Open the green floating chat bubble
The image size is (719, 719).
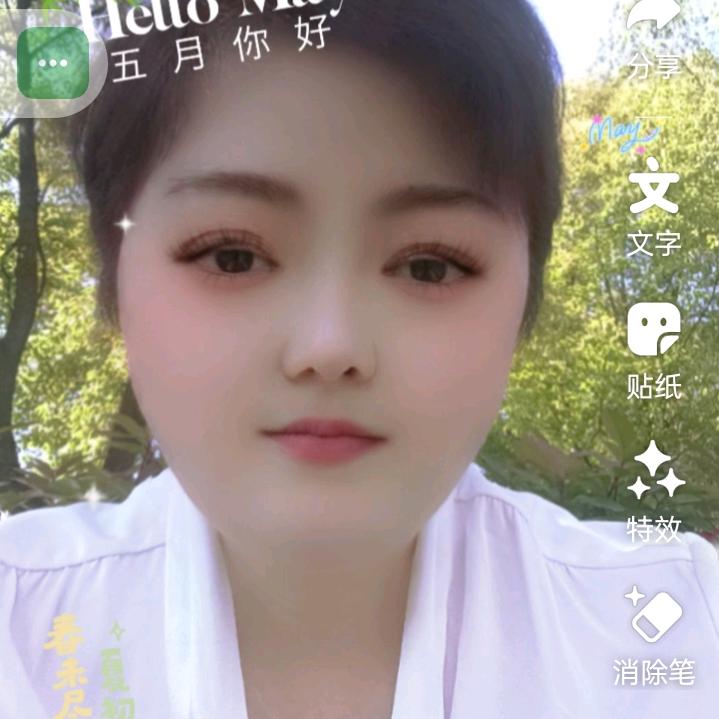coord(53,62)
